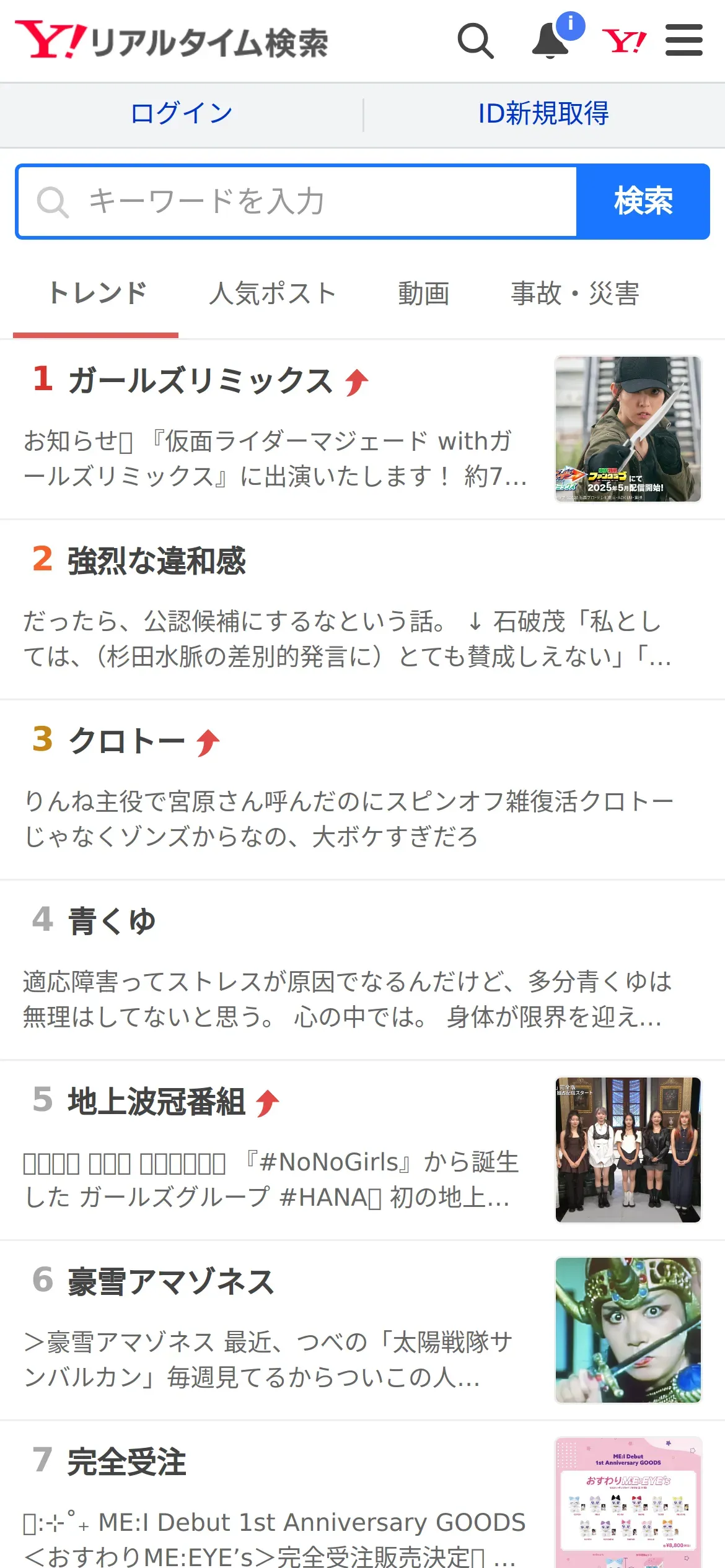Switch to the 人気ポスト tab
This screenshot has height=1568, width=725.
coord(273,294)
